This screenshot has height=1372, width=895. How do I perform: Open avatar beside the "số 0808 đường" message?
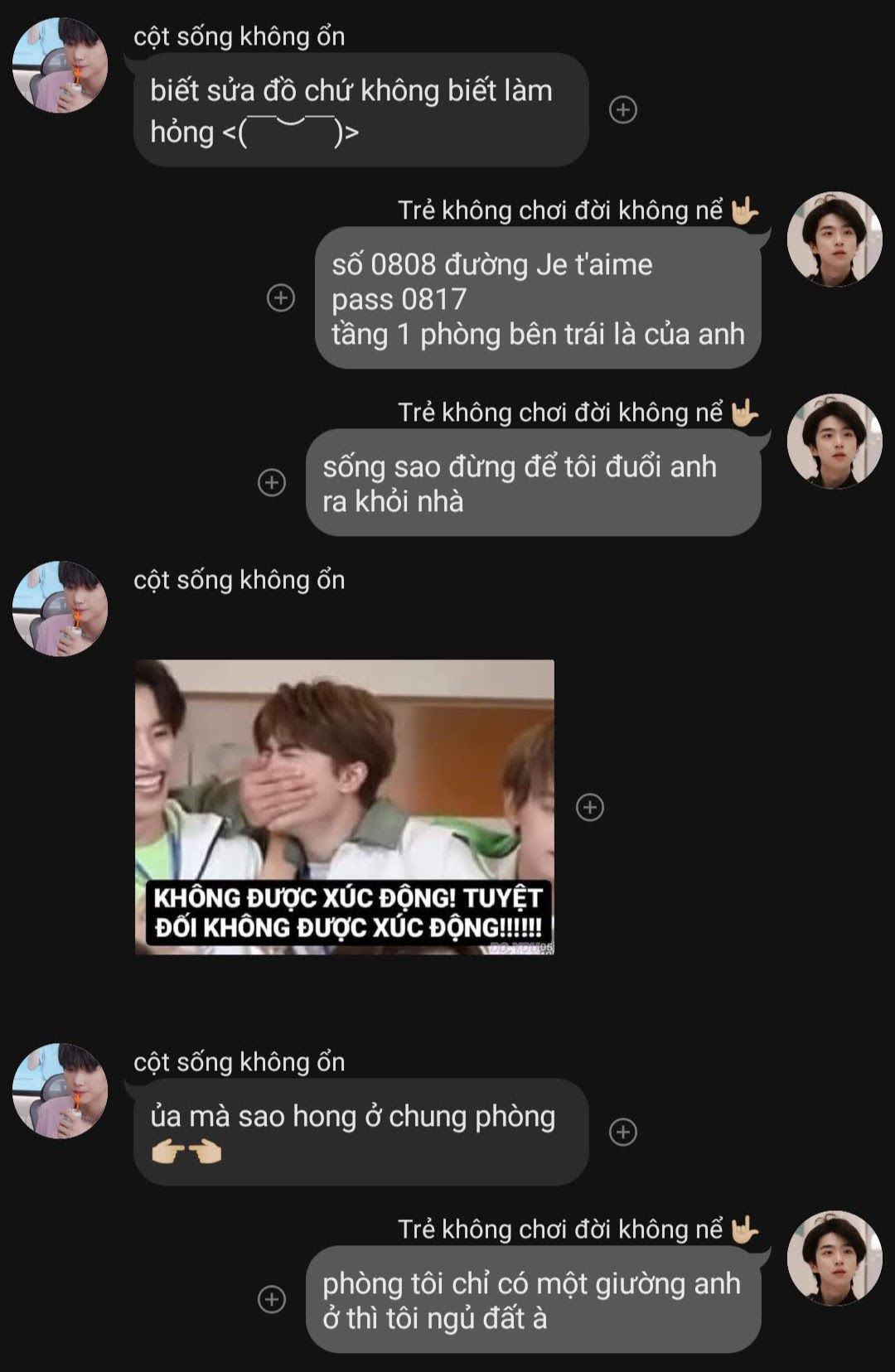834,239
